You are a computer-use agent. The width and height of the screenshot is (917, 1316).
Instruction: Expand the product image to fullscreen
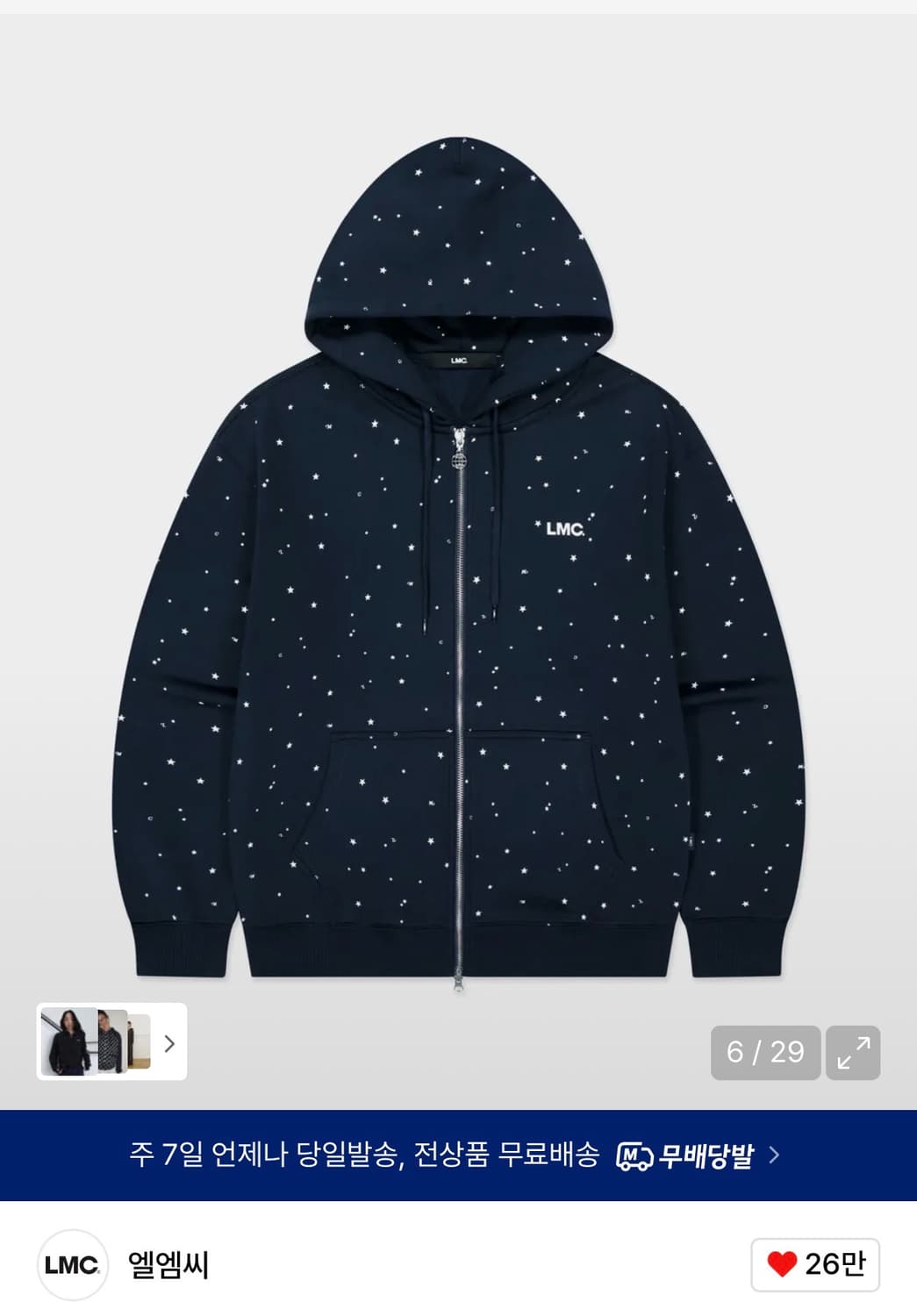pos(853,1052)
